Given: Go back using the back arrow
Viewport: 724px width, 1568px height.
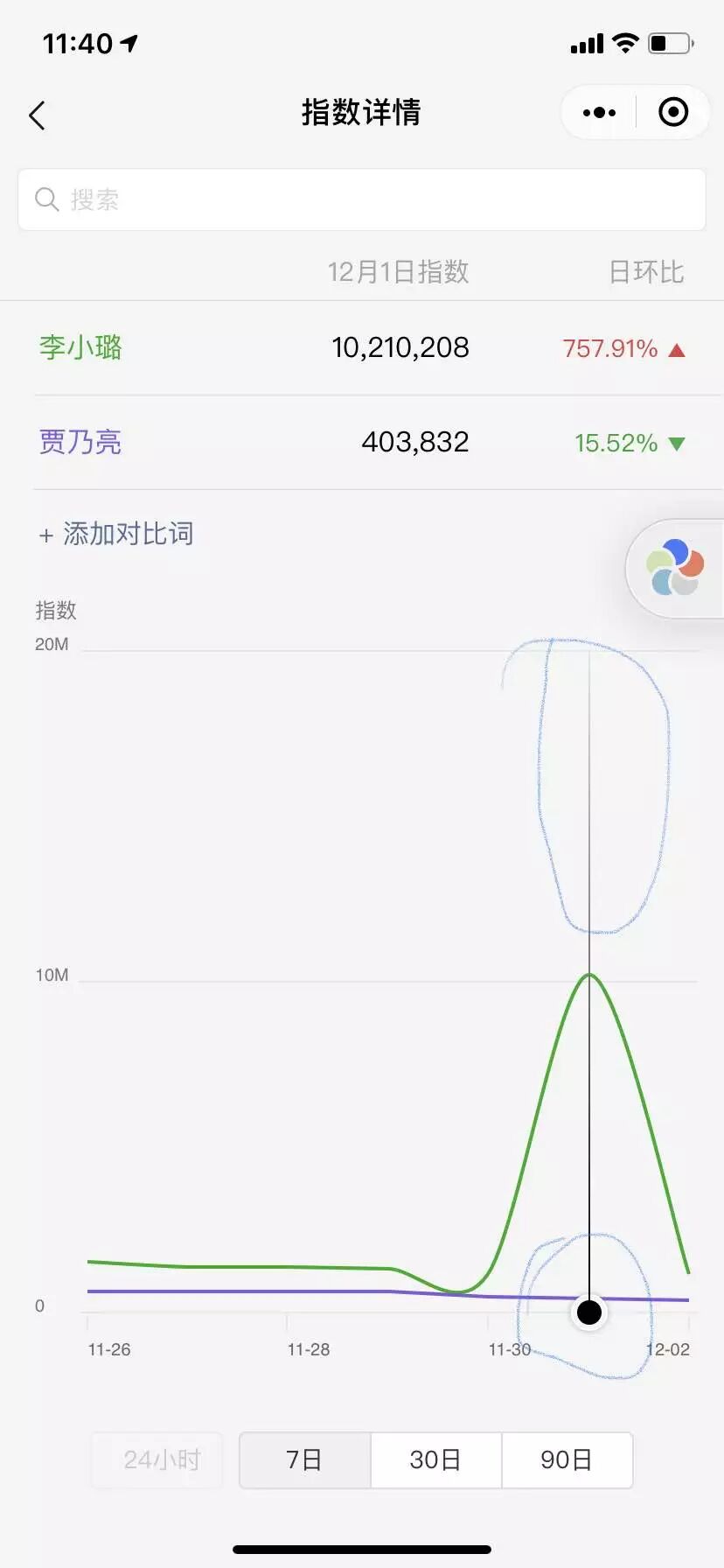Looking at the screenshot, I should [37, 115].
